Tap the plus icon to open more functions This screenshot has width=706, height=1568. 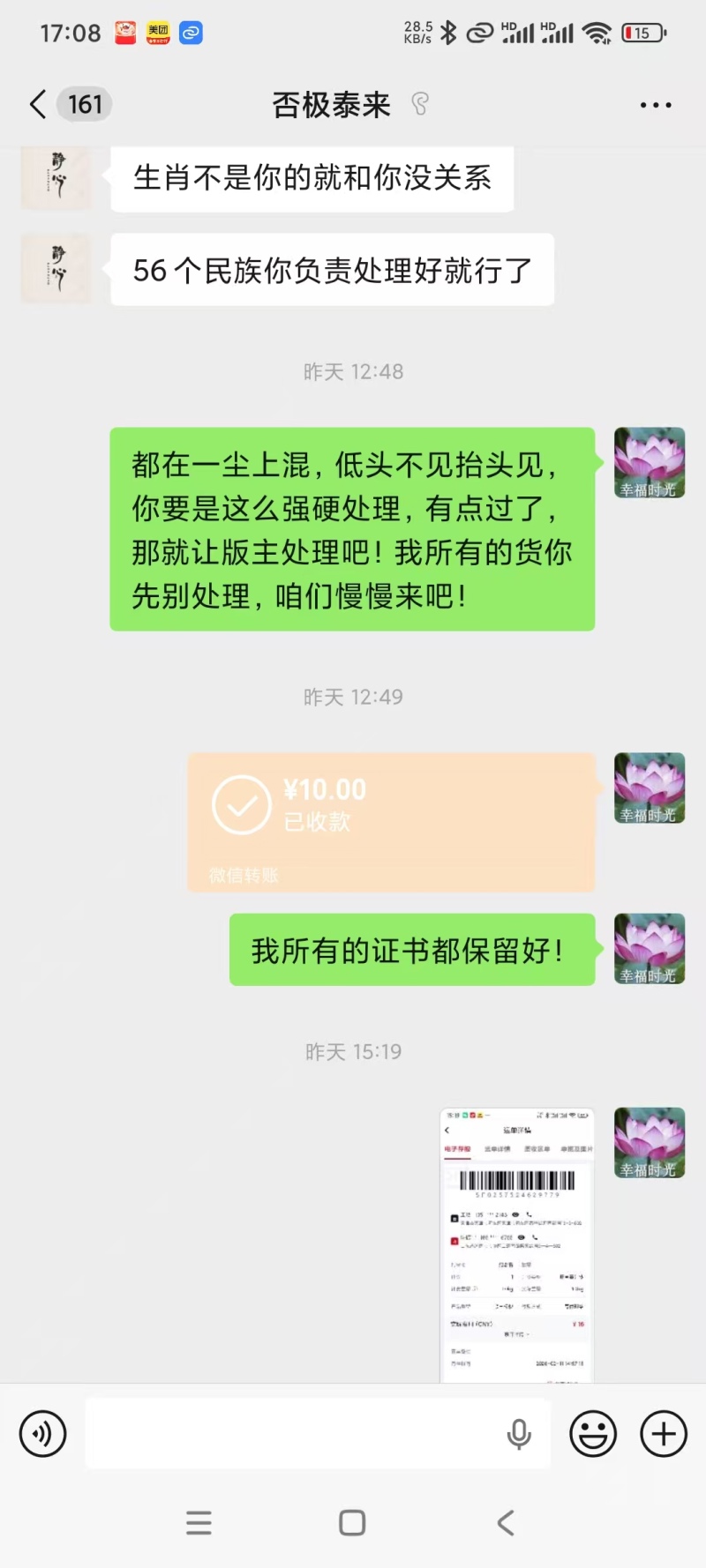pyautogui.click(x=662, y=1433)
